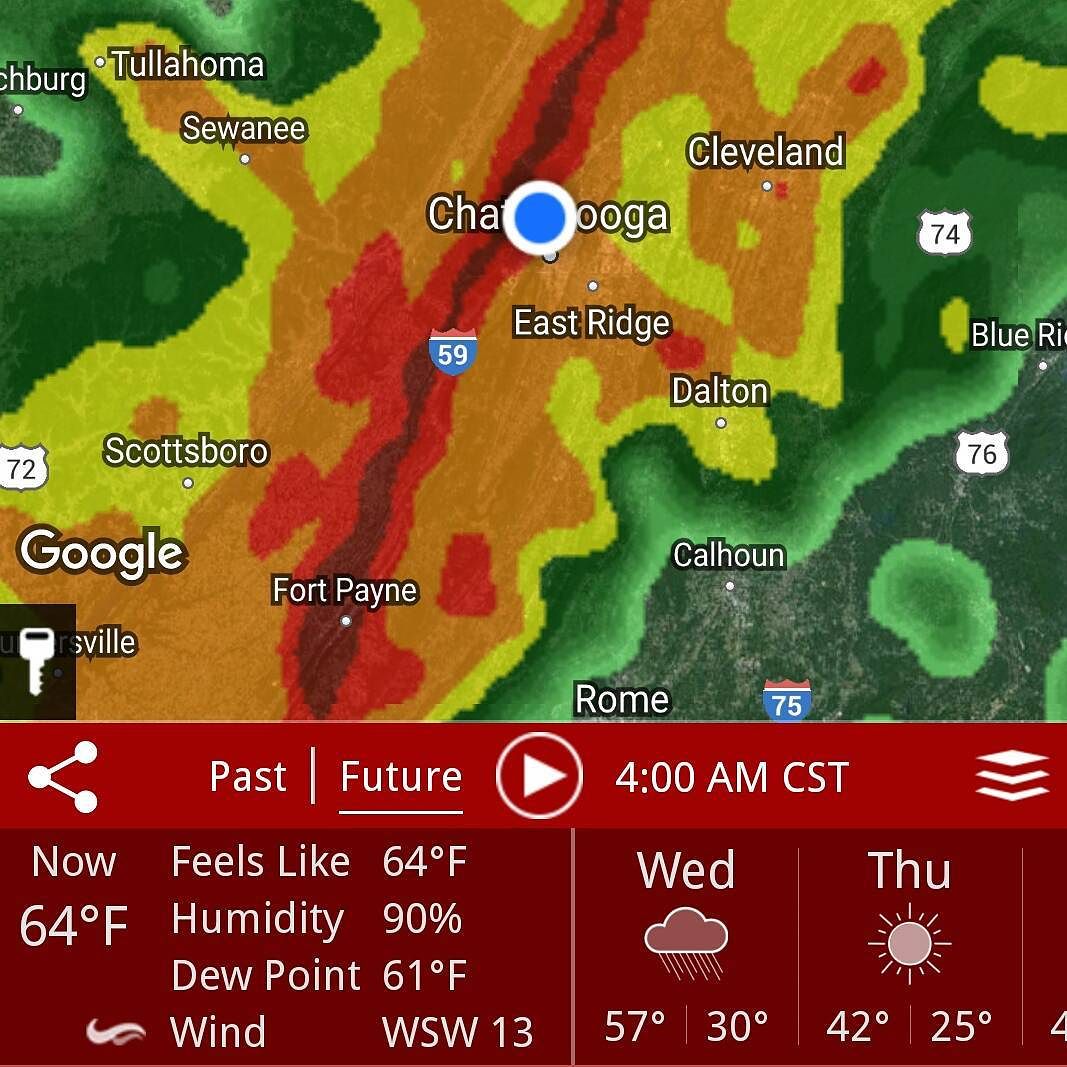Open Wednesday's forecast

pos(686,945)
